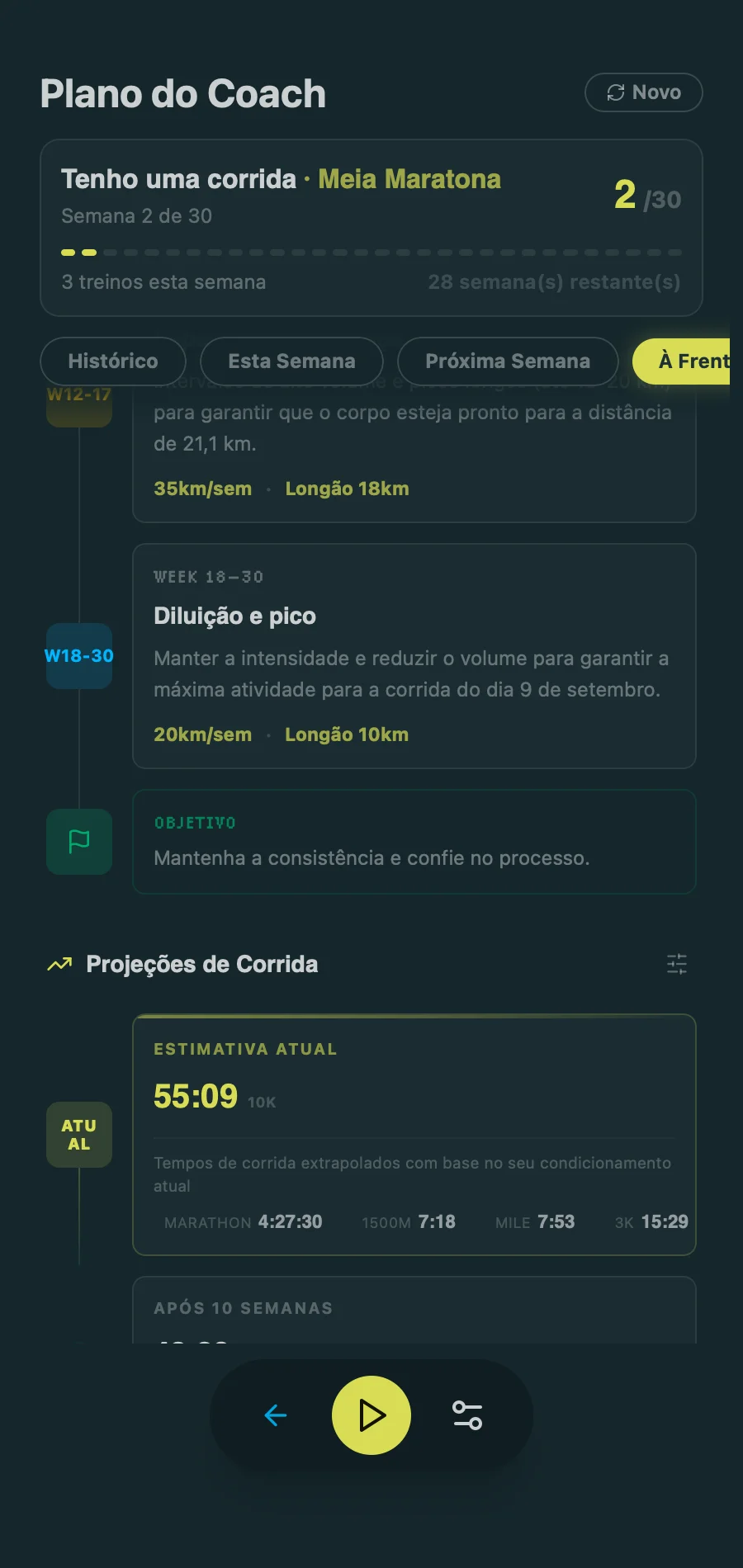Click the 28 semana(s) restante(s) link
Screen dimensions: 743x1568
click(554, 281)
